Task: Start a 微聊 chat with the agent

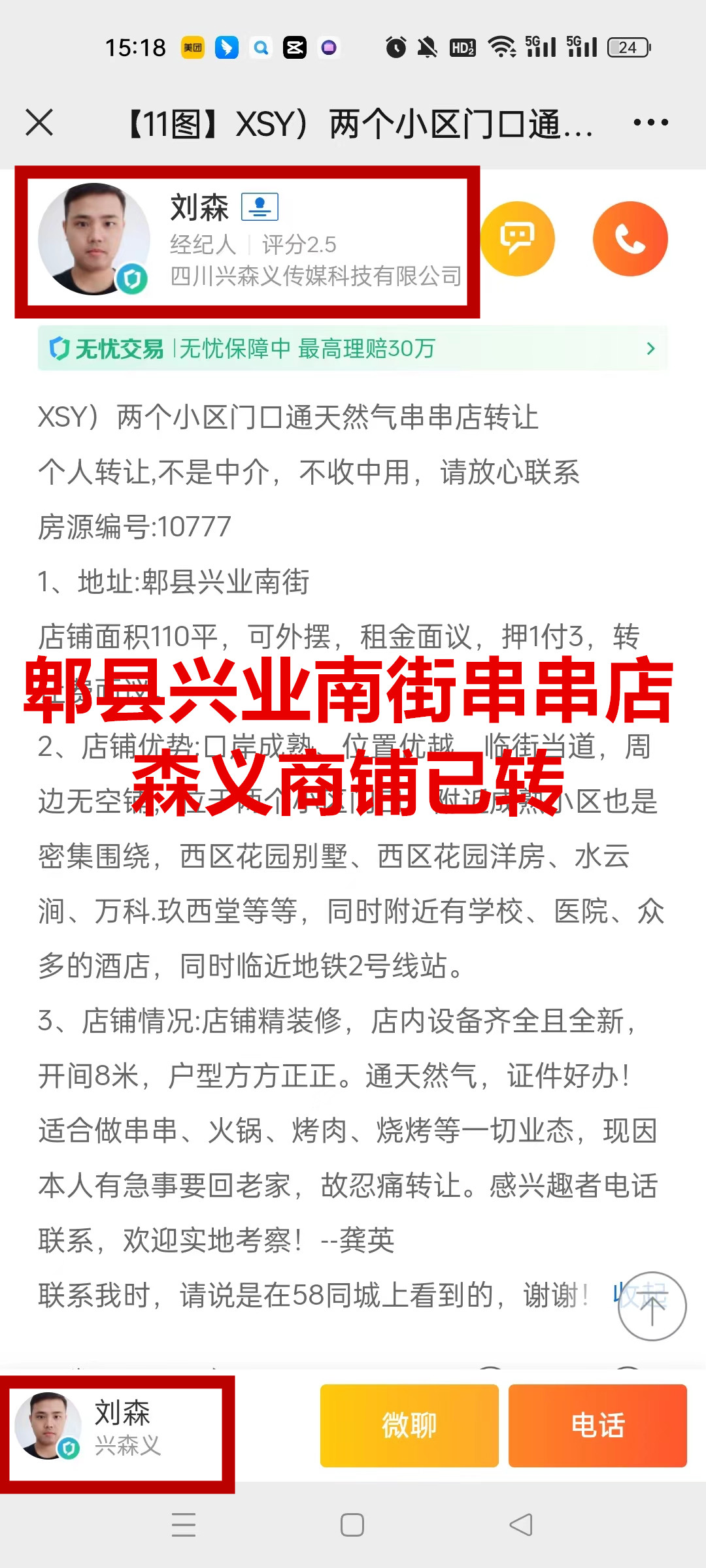Action: coord(409,1426)
